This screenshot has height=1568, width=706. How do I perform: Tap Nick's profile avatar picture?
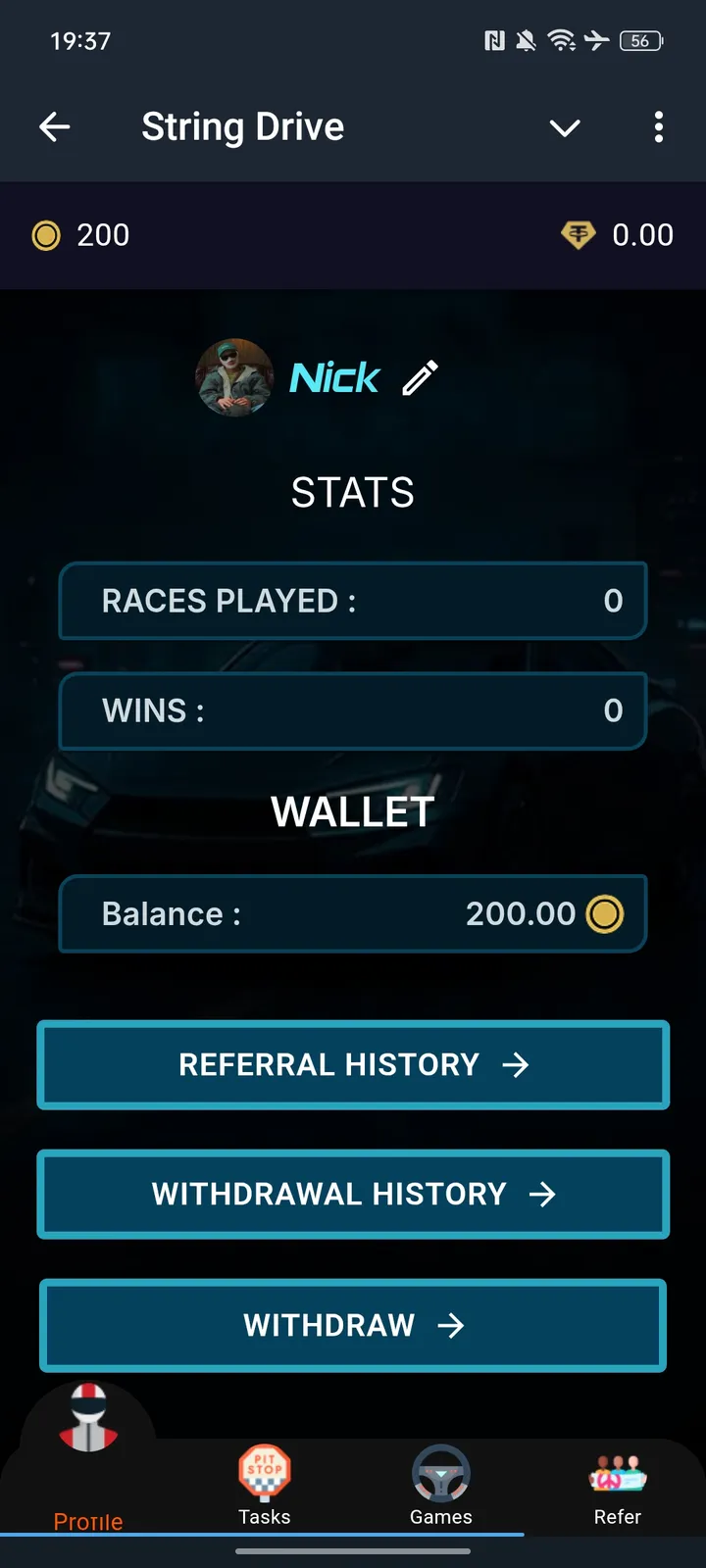click(234, 377)
